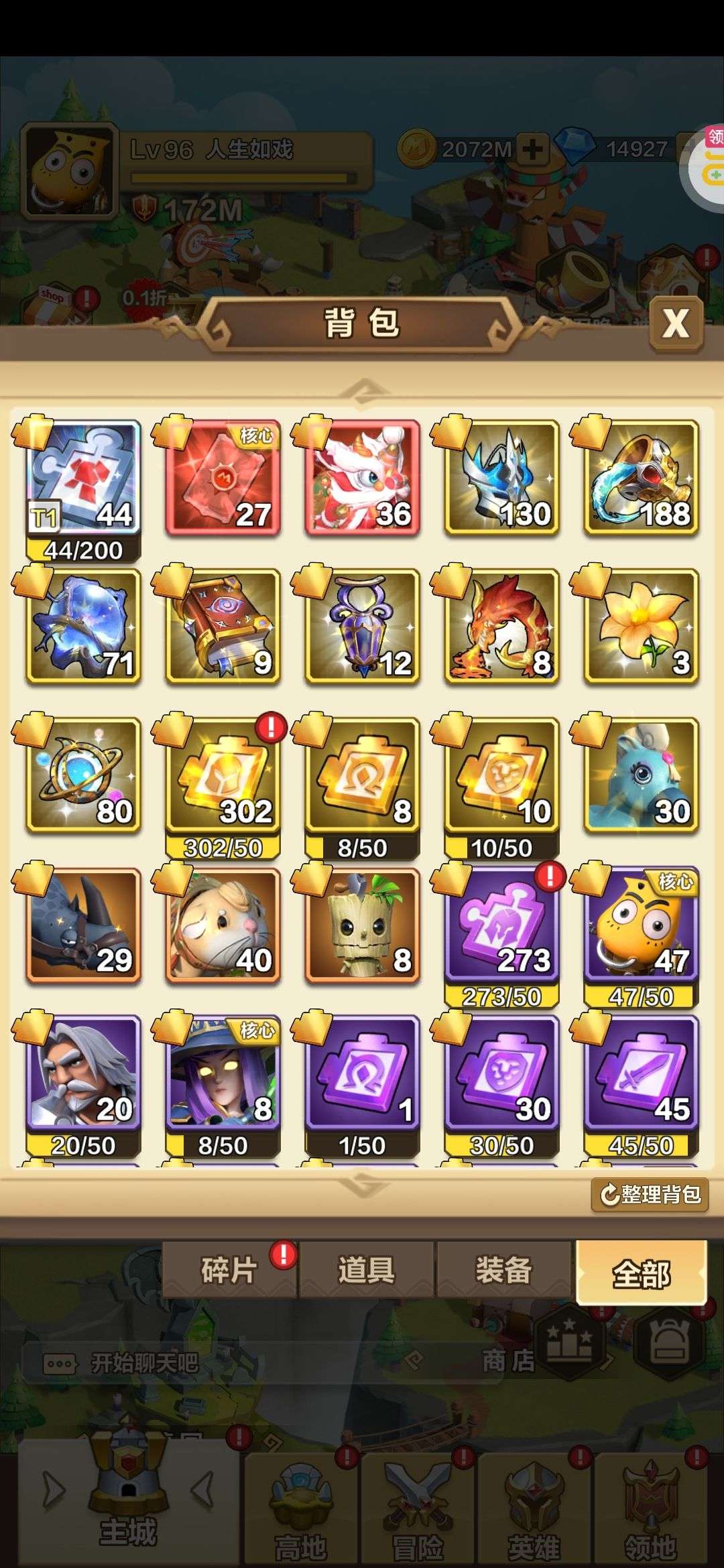724x1568 pixels.
Task: Close the 背包 backpack panel
Action: (676, 324)
